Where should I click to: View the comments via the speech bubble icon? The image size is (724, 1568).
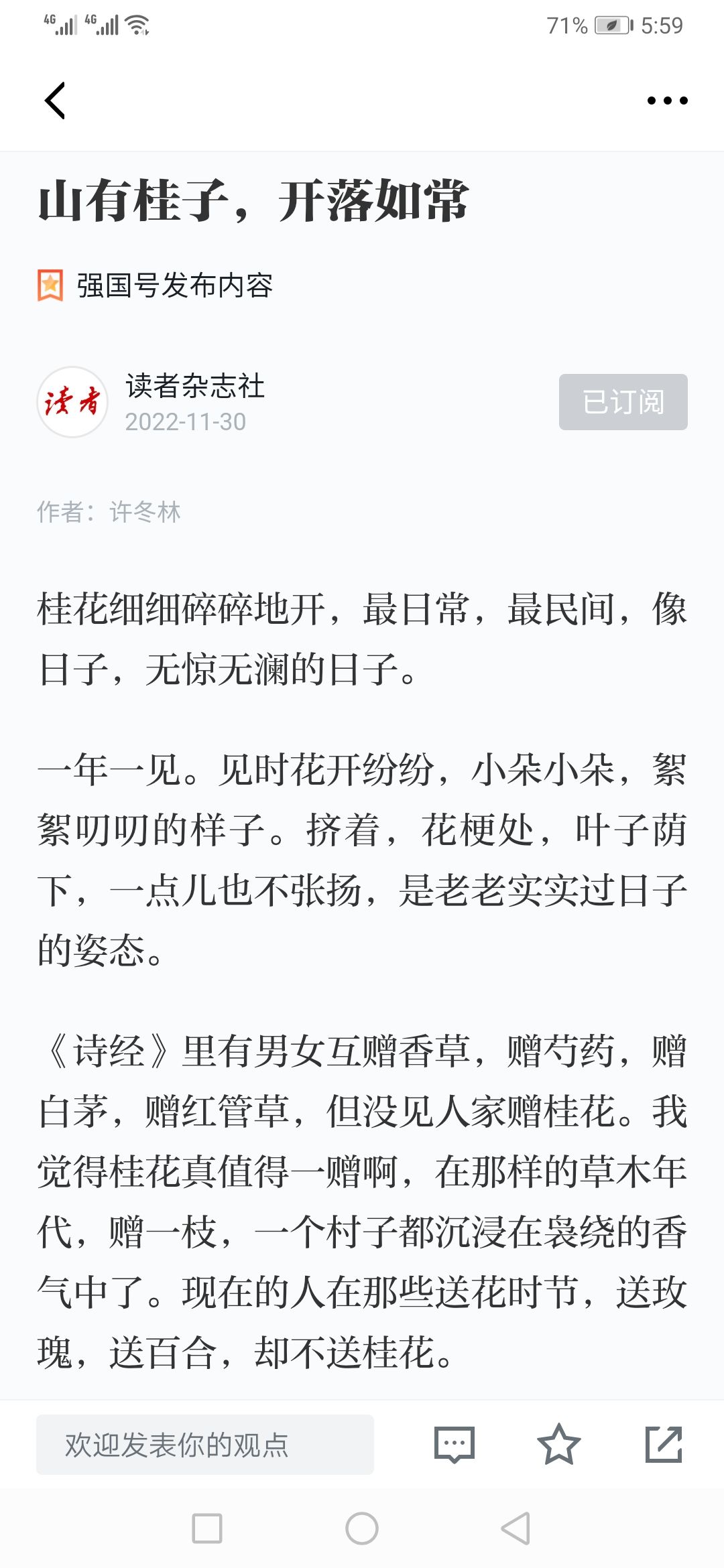point(455,1445)
